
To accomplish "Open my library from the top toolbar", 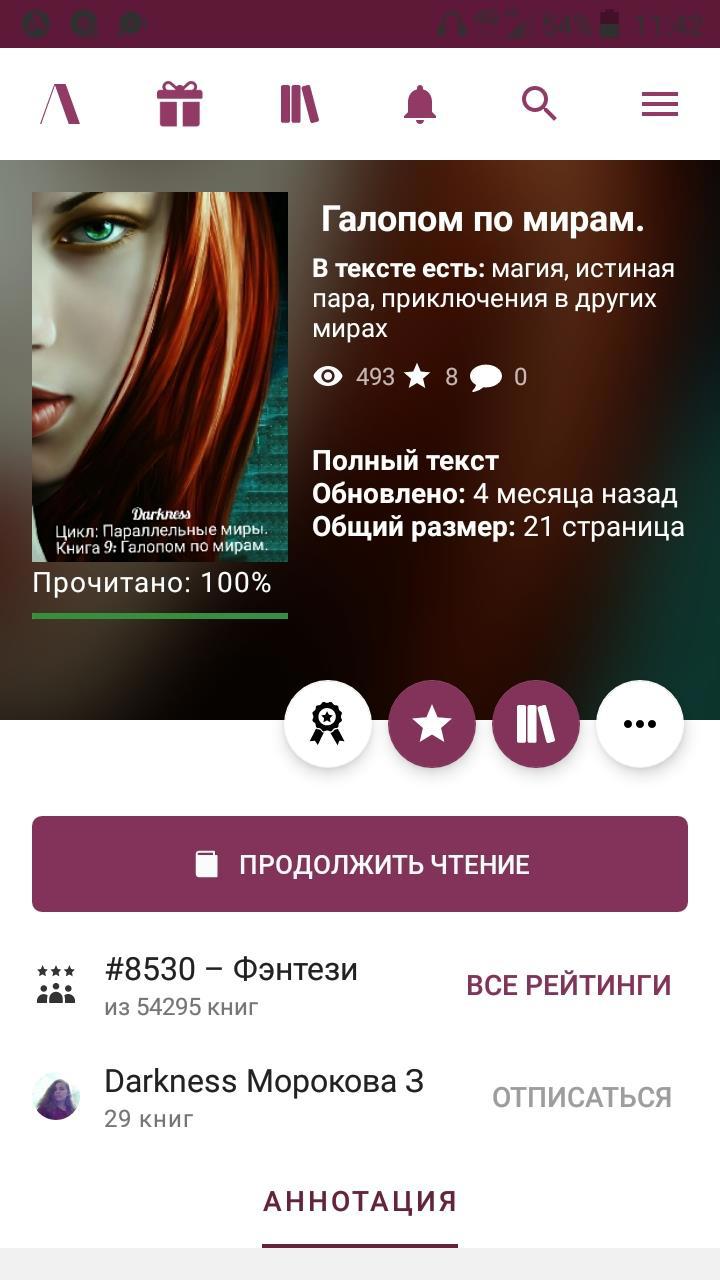I will click(300, 104).
